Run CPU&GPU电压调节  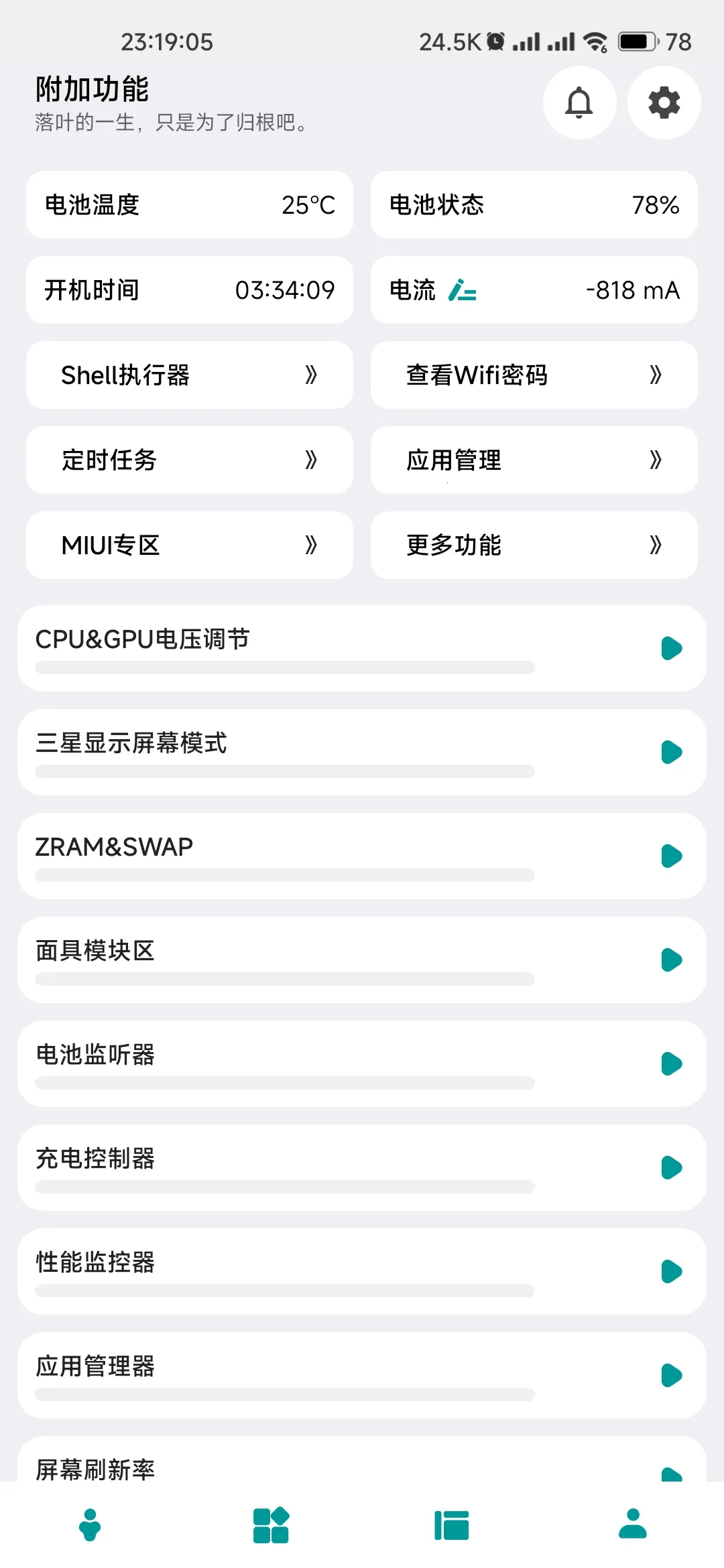[x=671, y=649]
